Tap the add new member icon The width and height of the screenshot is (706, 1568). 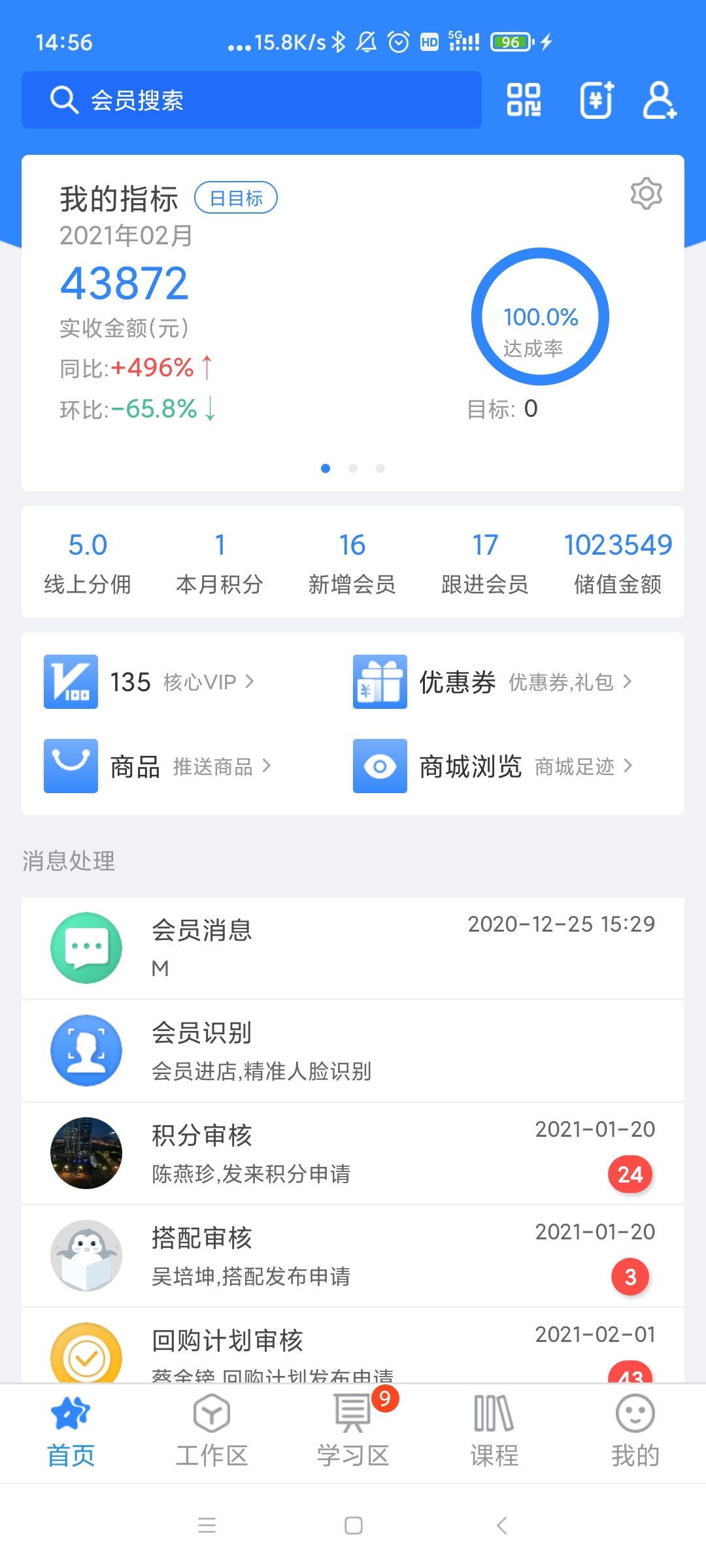click(659, 100)
